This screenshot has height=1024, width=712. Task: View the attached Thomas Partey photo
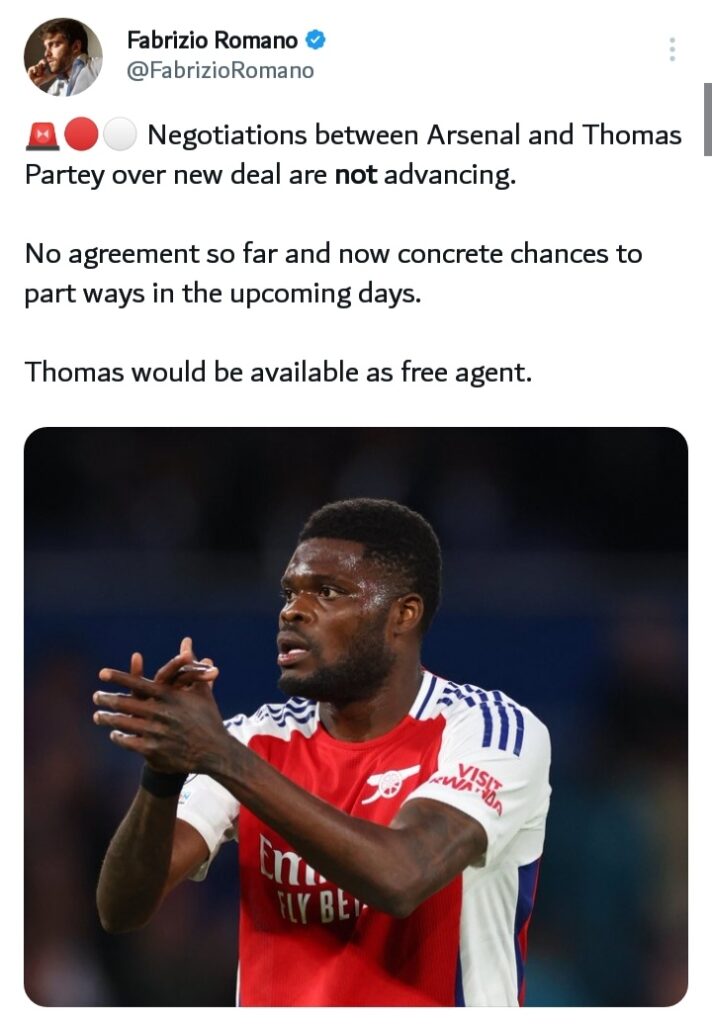coord(356,716)
